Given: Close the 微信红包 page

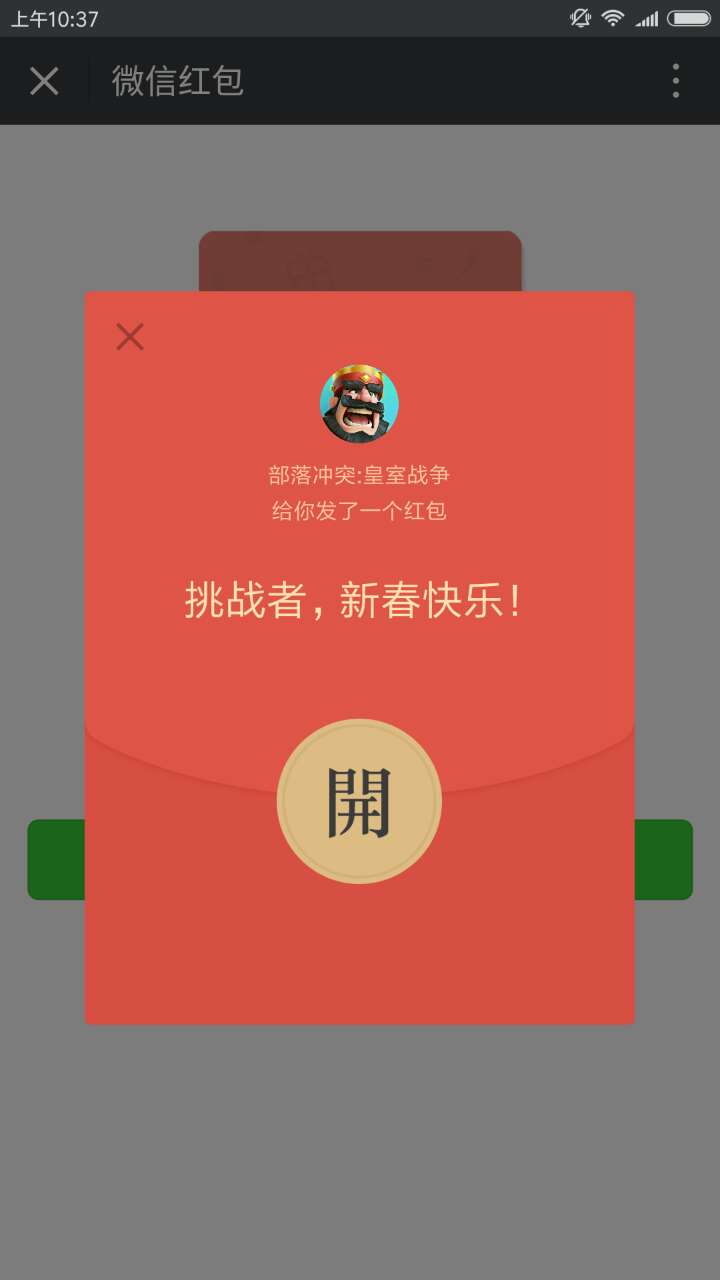Looking at the screenshot, I should 44,81.
